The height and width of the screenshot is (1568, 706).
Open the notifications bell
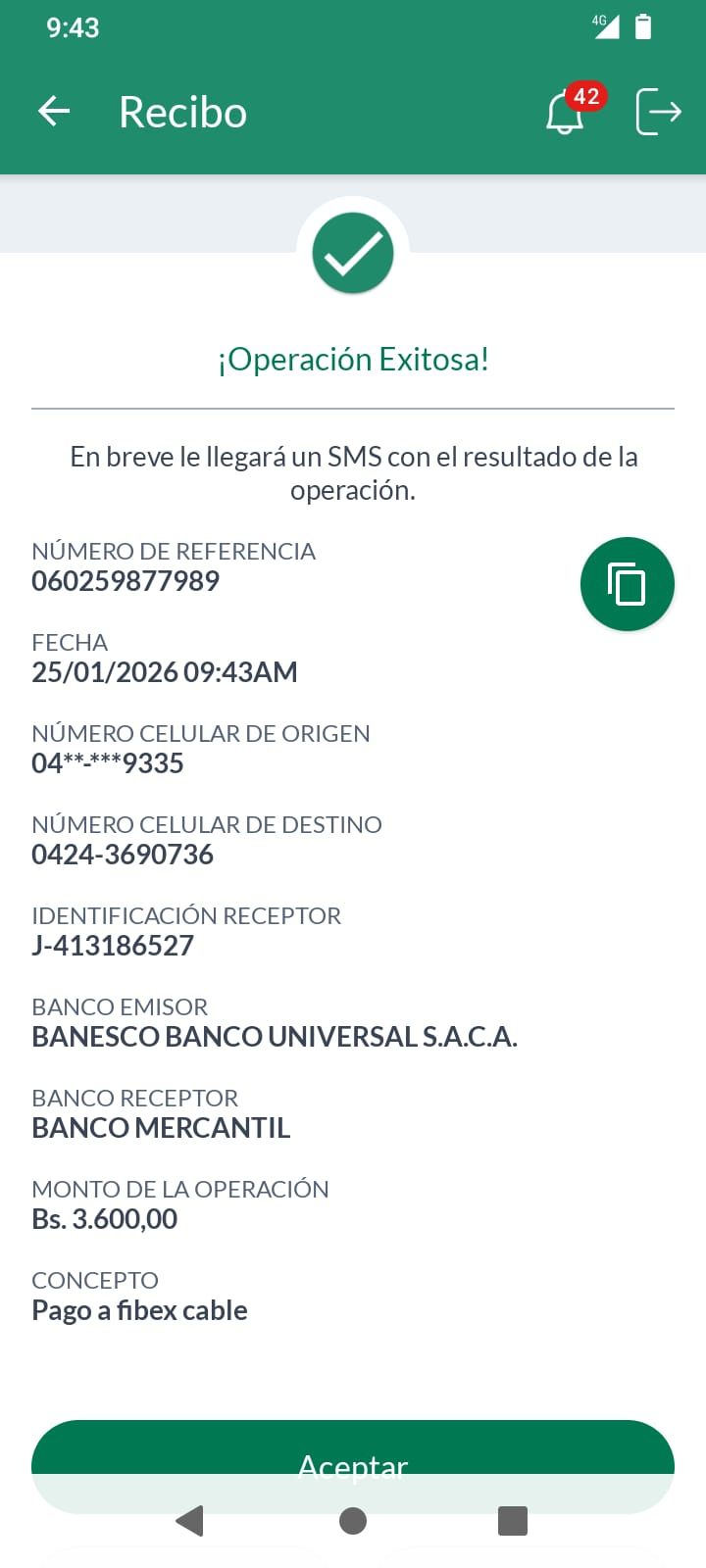tap(566, 114)
